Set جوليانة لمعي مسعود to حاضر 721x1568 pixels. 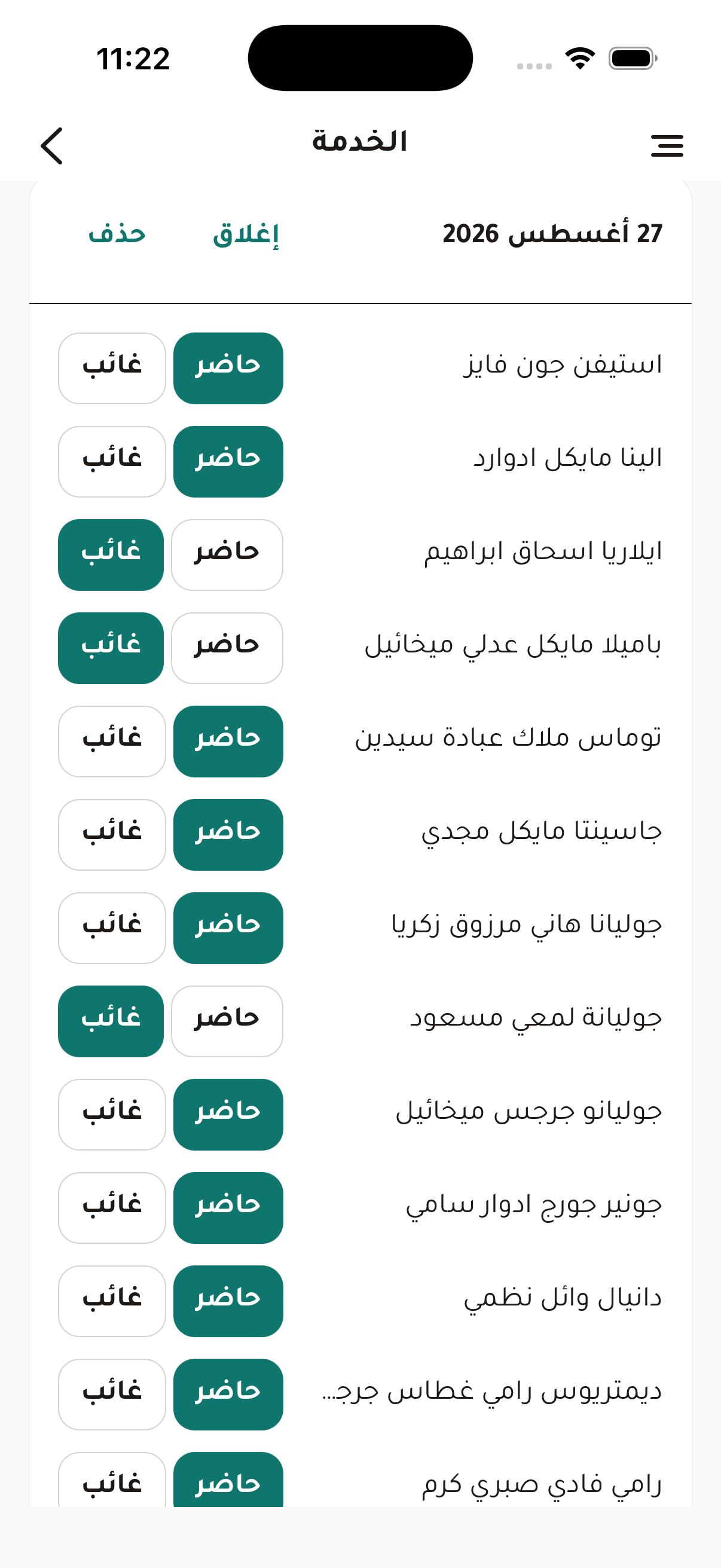point(227,1021)
